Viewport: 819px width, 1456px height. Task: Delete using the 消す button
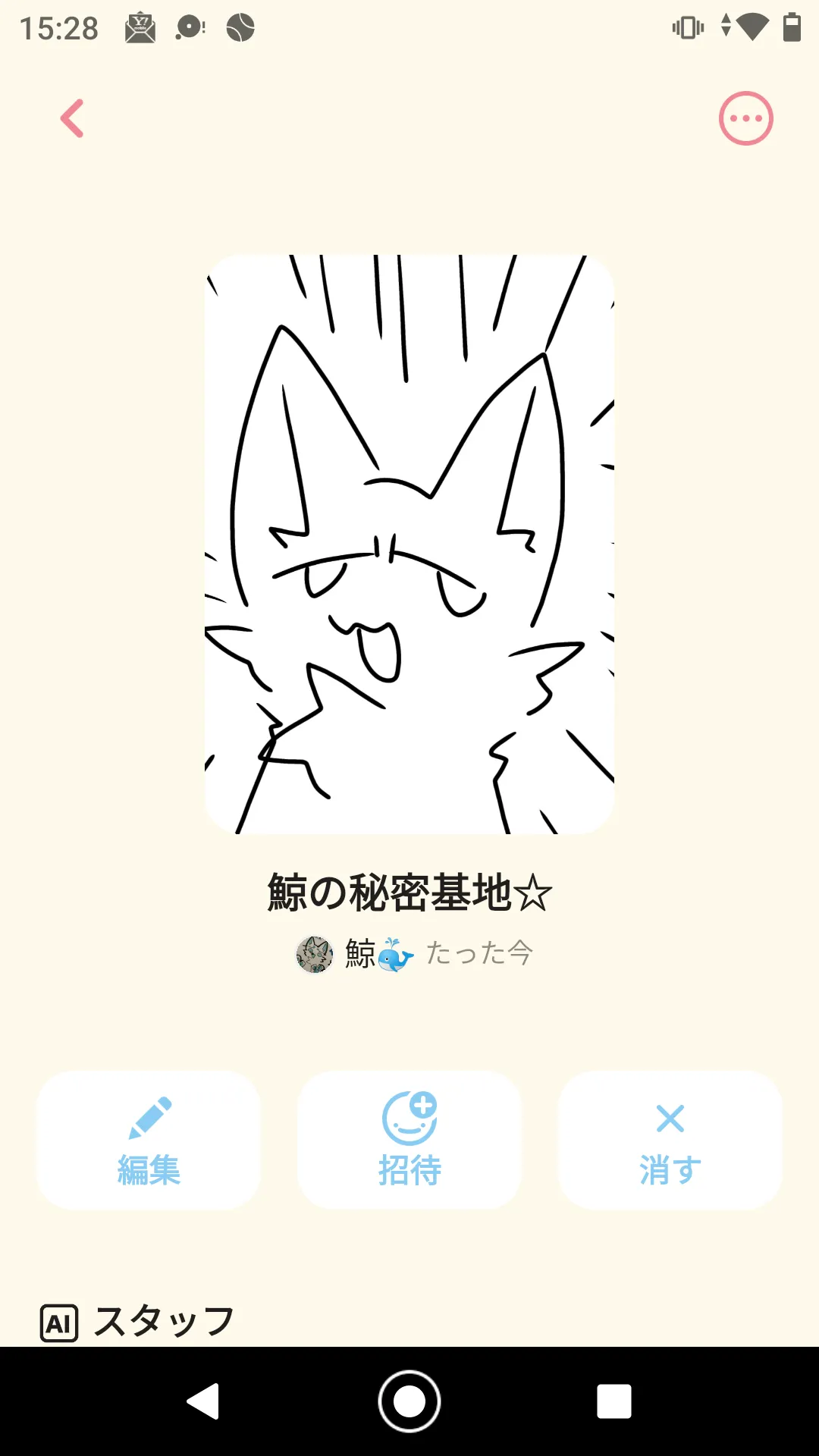pos(670,1140)
